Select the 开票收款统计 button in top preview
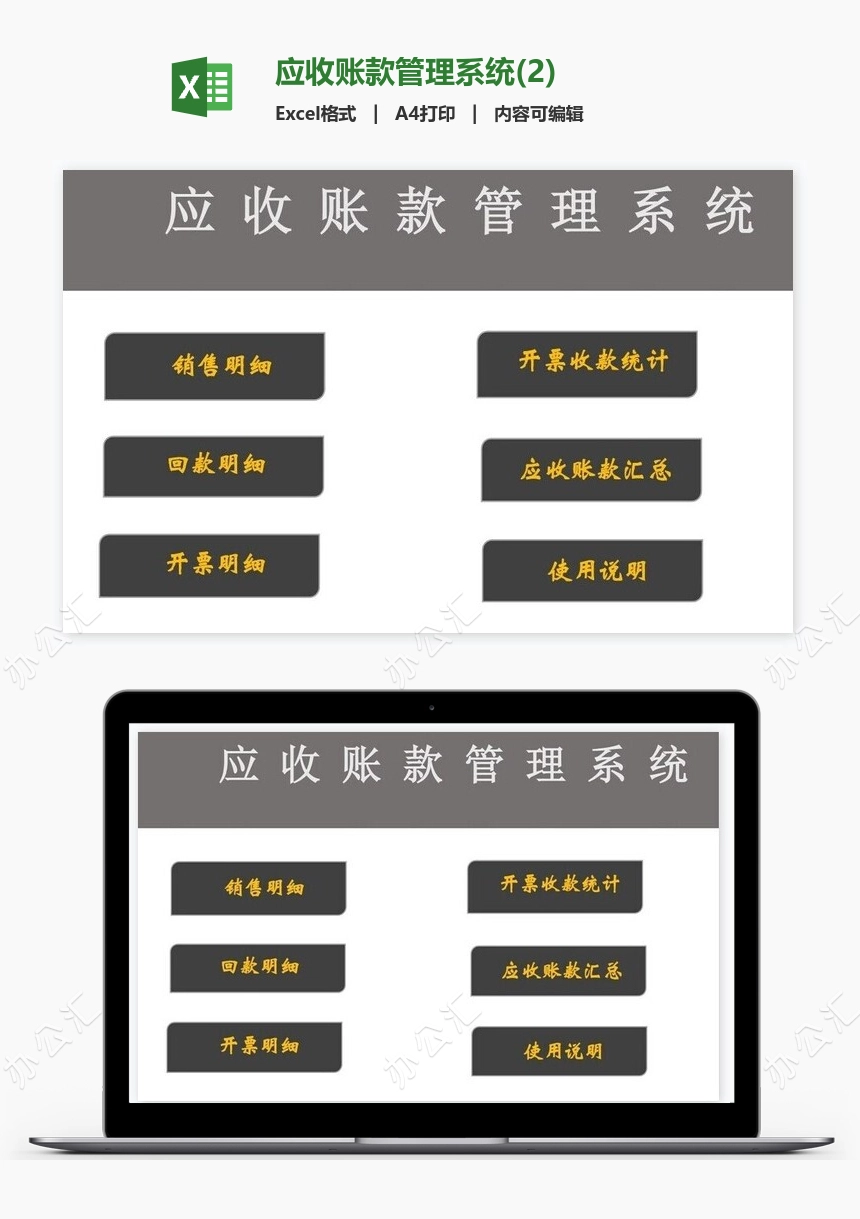The width and height of the screenshot is (860, 1219). [x=588, y=363]
